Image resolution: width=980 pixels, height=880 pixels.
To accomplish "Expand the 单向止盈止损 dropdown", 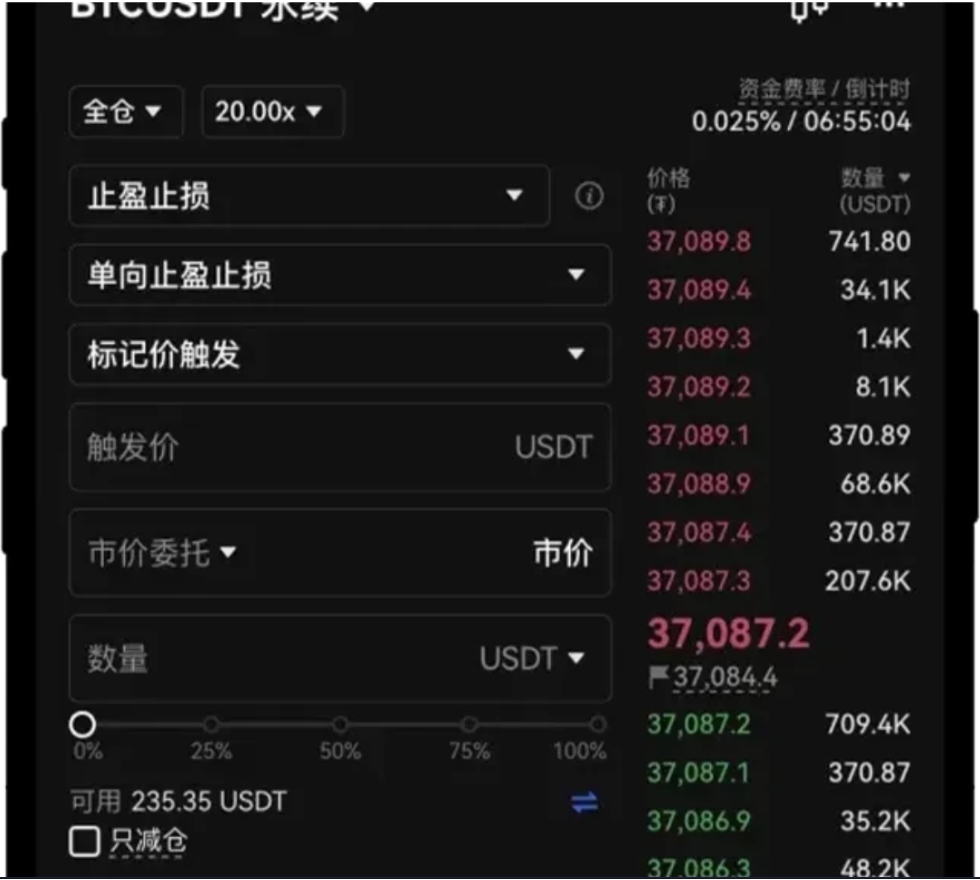I will tap(339, 275).
